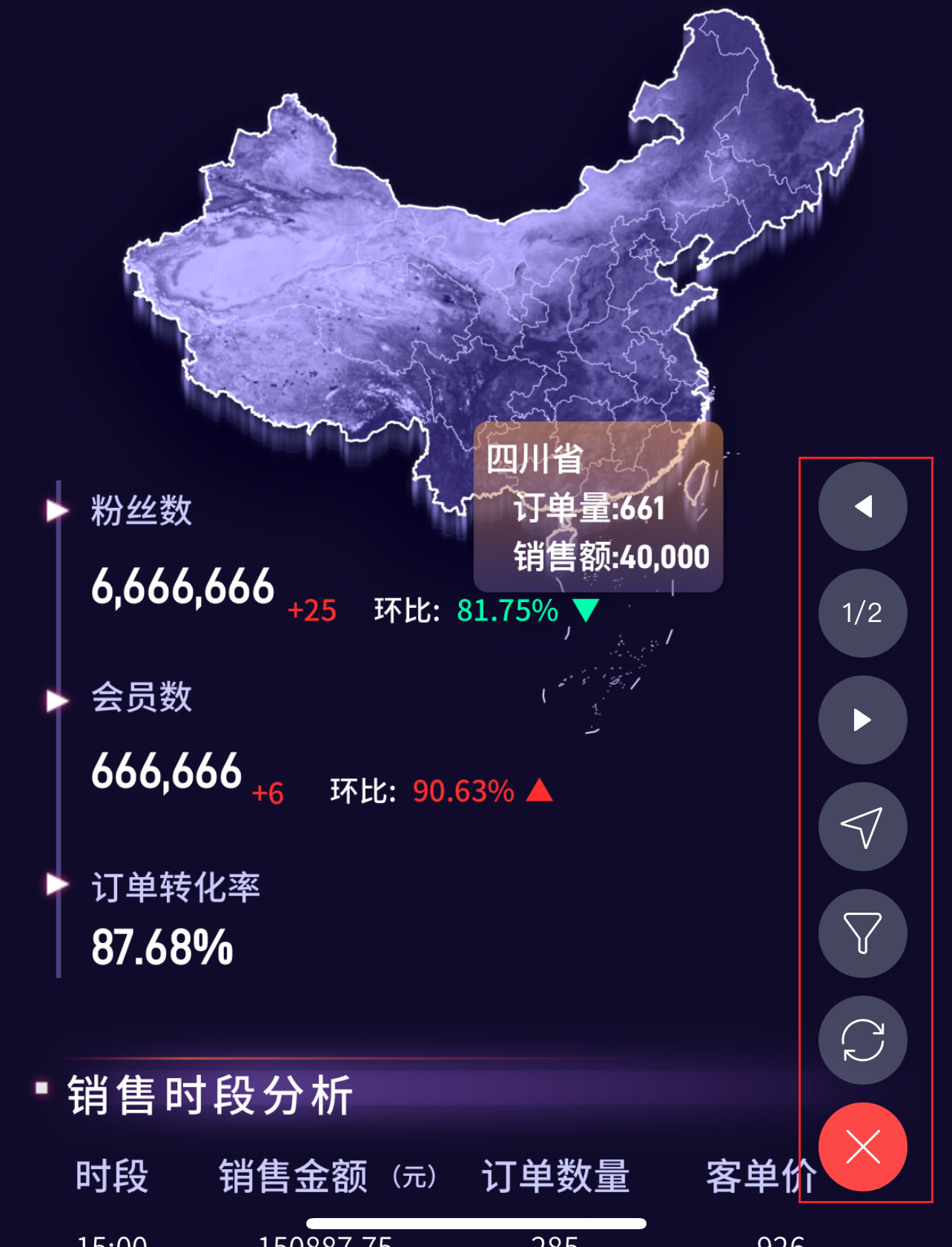Tap the 1/2 page indicator

tap(862, 613)
